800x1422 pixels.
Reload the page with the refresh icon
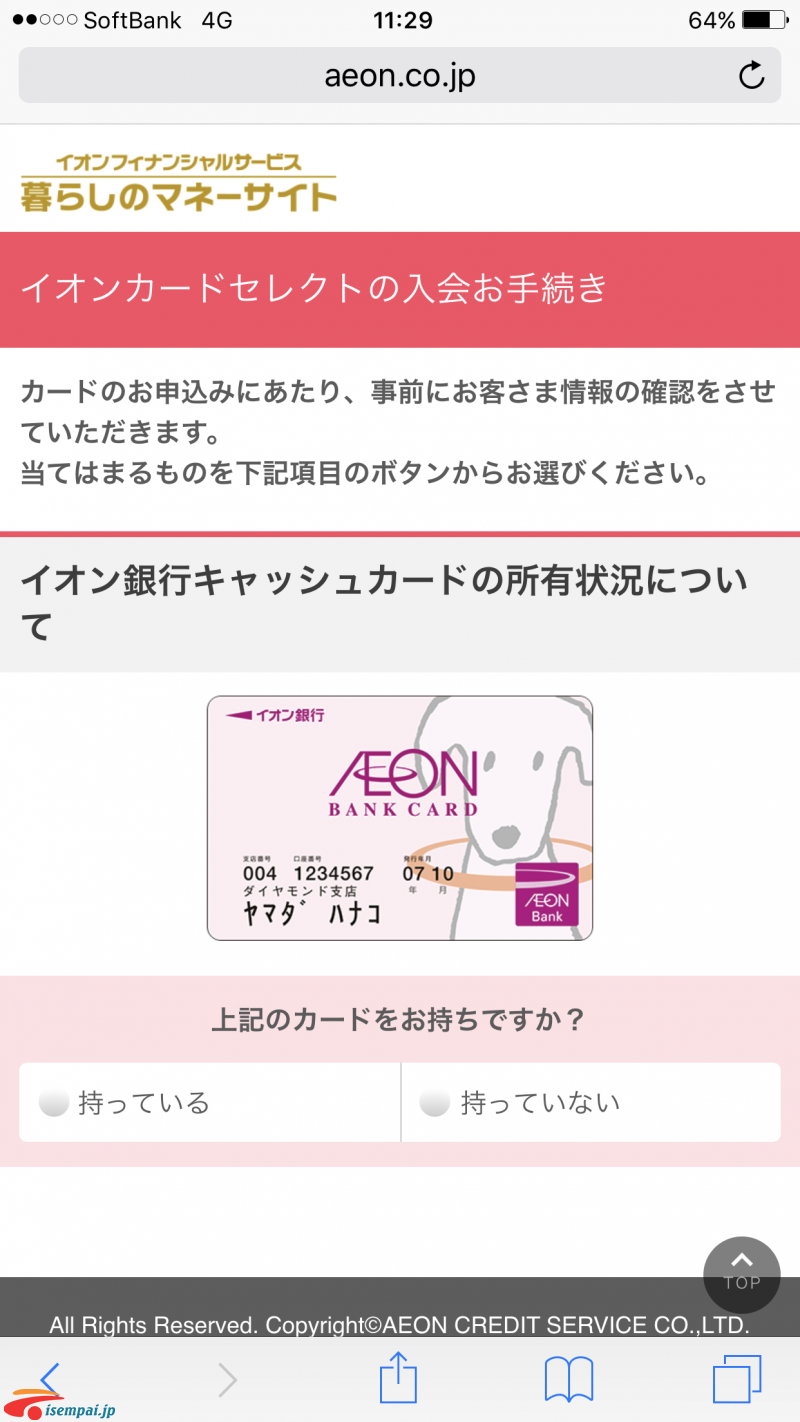pyautogui.click(x=751, y=76)
